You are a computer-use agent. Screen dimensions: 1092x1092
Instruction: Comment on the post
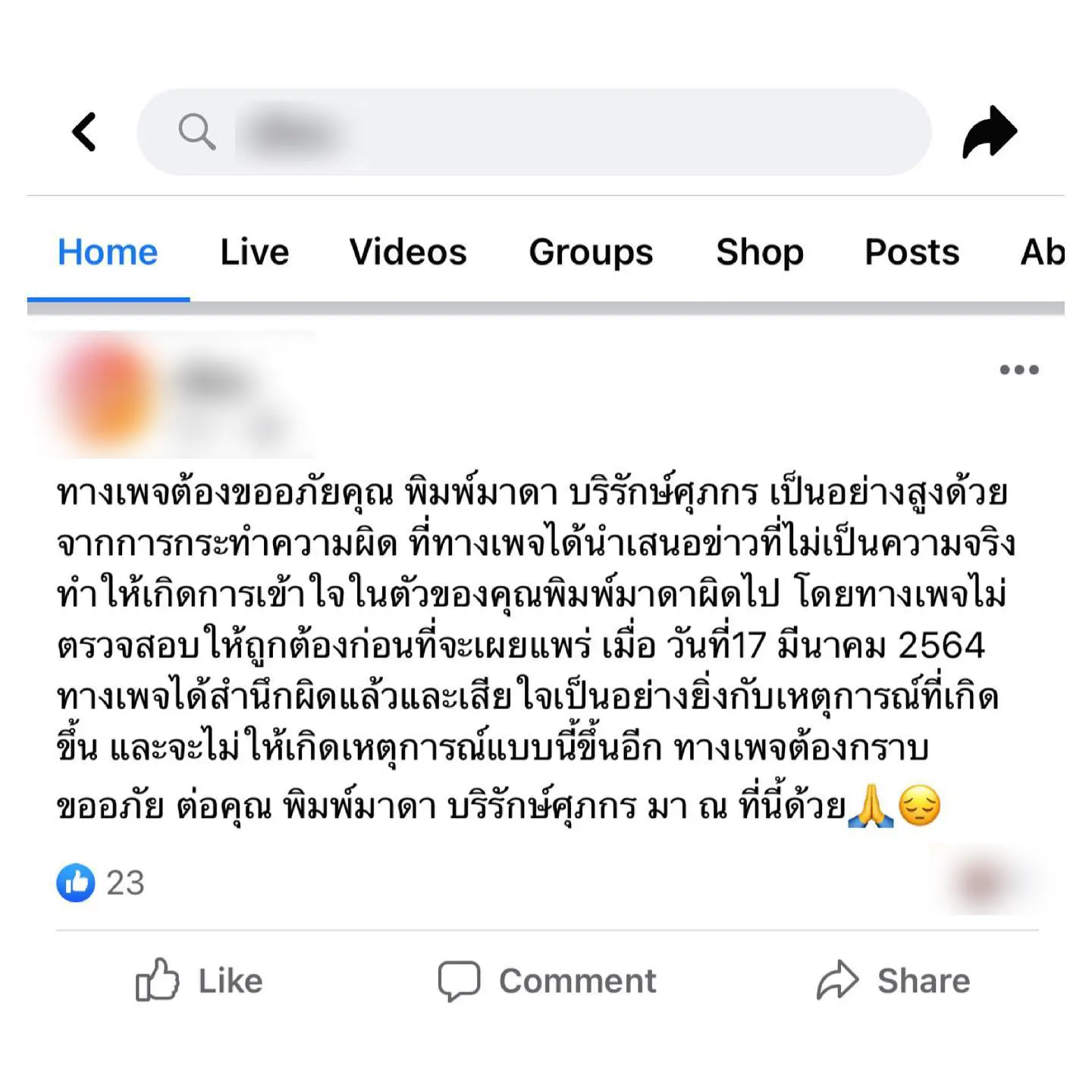547,981
